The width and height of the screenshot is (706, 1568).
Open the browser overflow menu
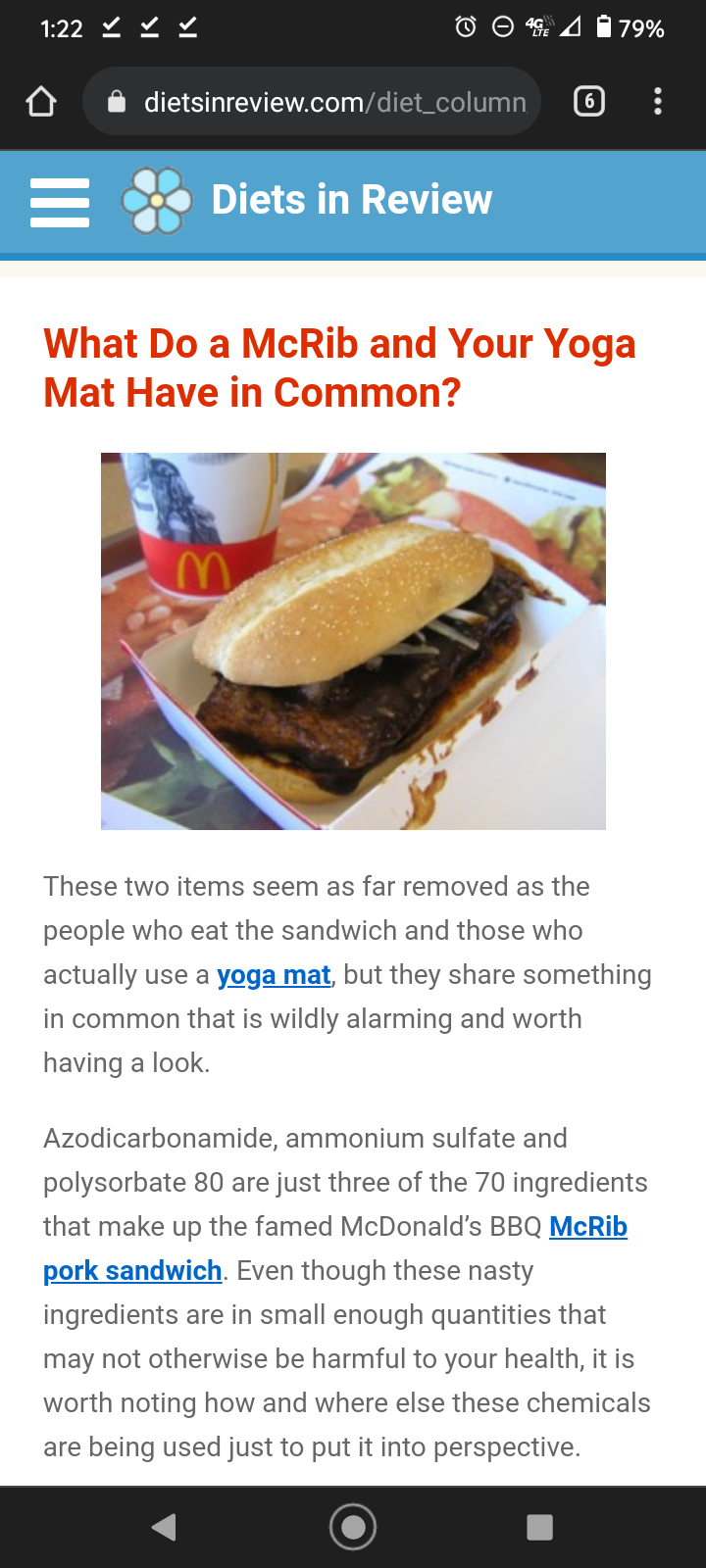pos(658,101)
